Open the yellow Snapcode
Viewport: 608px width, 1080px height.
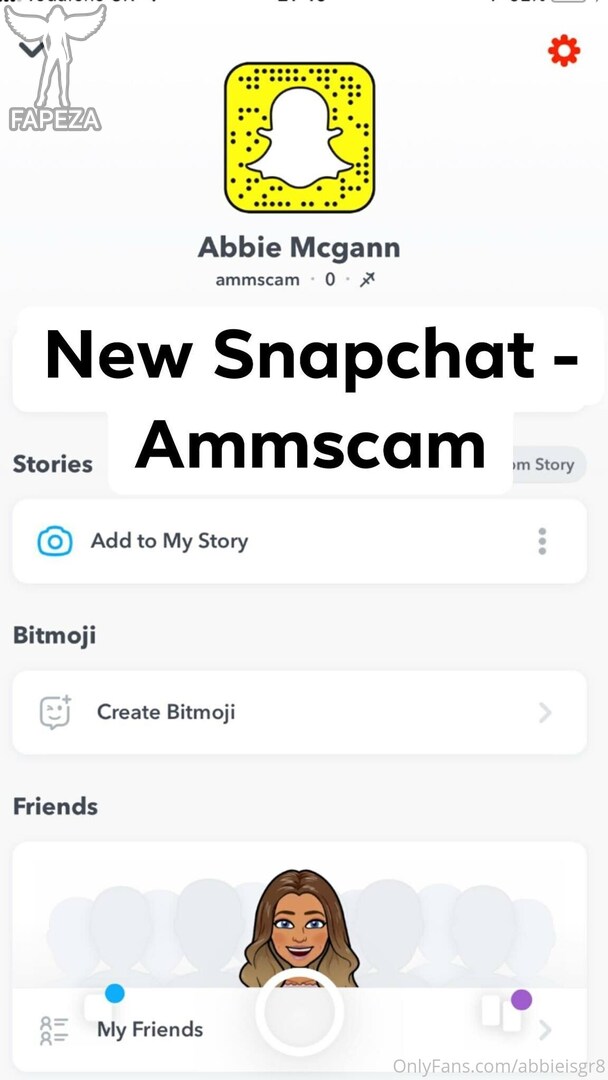pyautogui.click(x=300, y=137)
